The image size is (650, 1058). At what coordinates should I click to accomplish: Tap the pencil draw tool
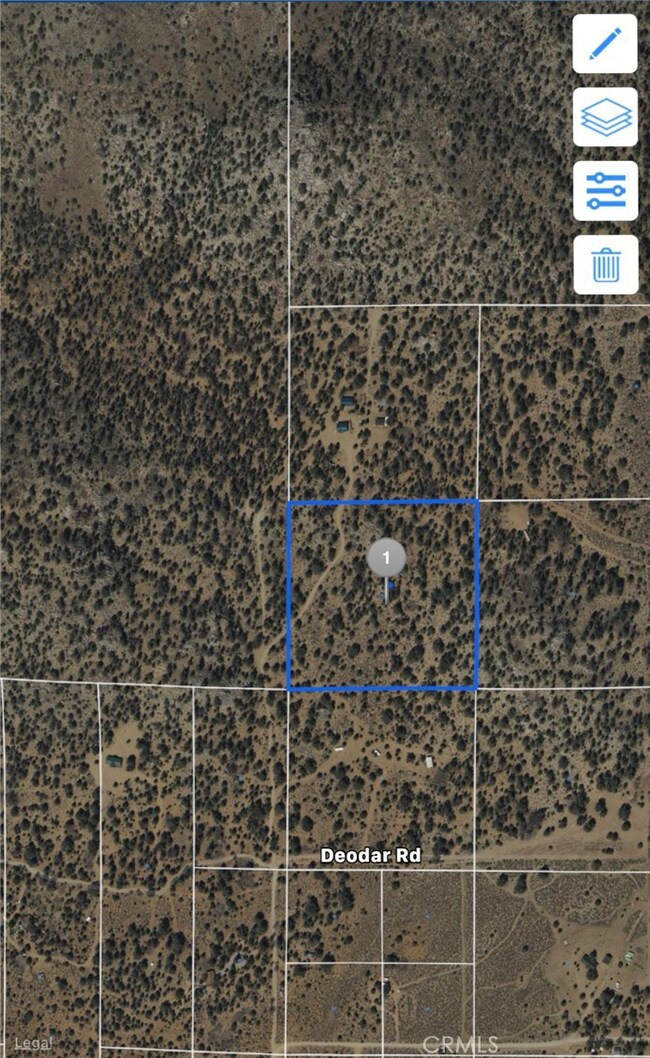[x=605, y=44]
